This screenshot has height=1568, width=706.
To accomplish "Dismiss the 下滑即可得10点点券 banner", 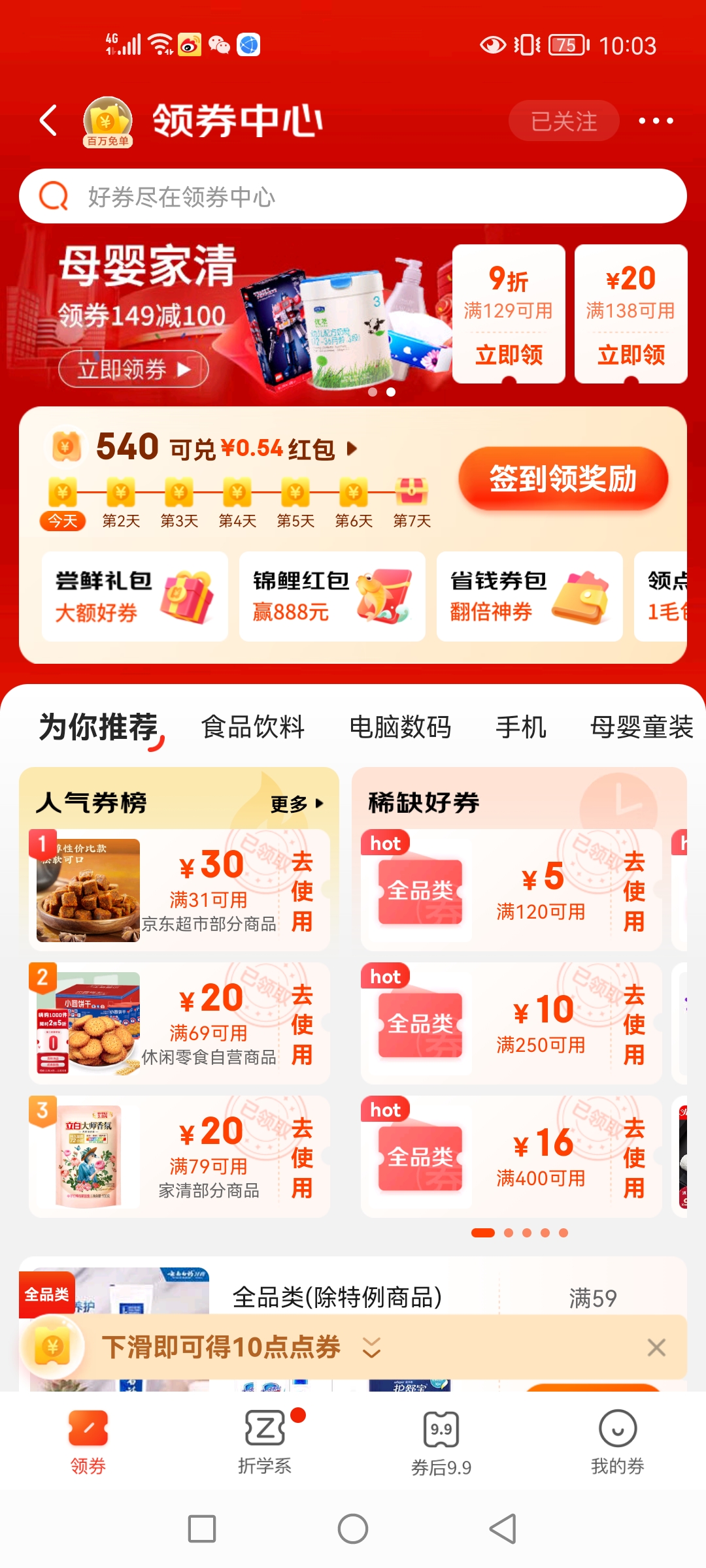I will point(656,1347).
